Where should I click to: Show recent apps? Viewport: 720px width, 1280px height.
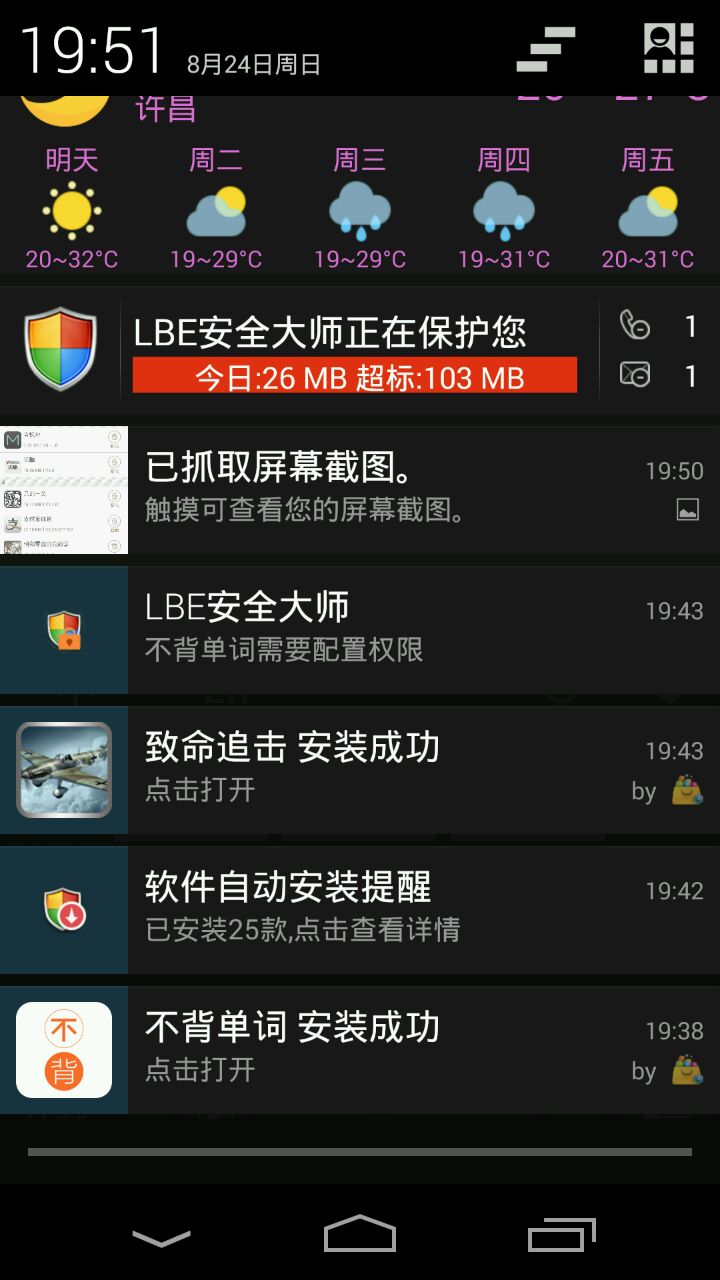pos(561,1235)
